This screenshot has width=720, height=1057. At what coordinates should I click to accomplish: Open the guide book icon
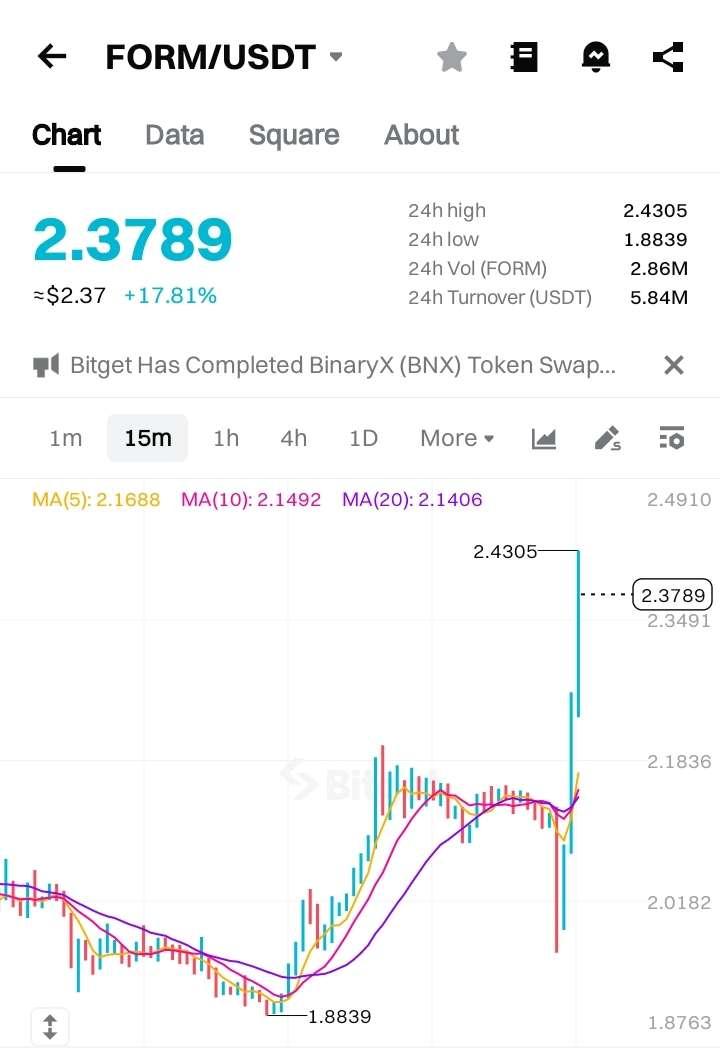[x=524, y=57]
